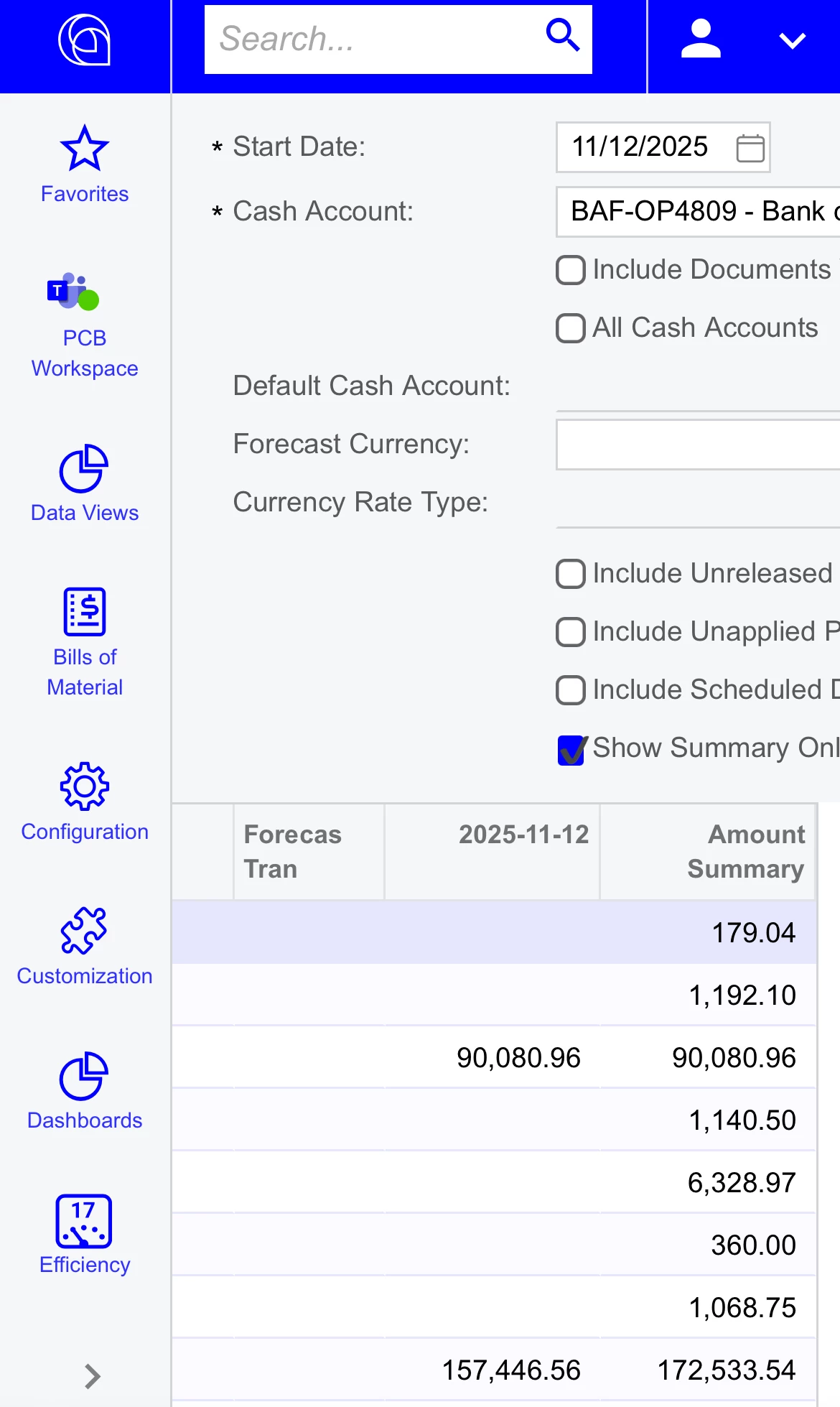Go to Configuration
Screen dimensions: 840x1407
click(x=85, y=802)
